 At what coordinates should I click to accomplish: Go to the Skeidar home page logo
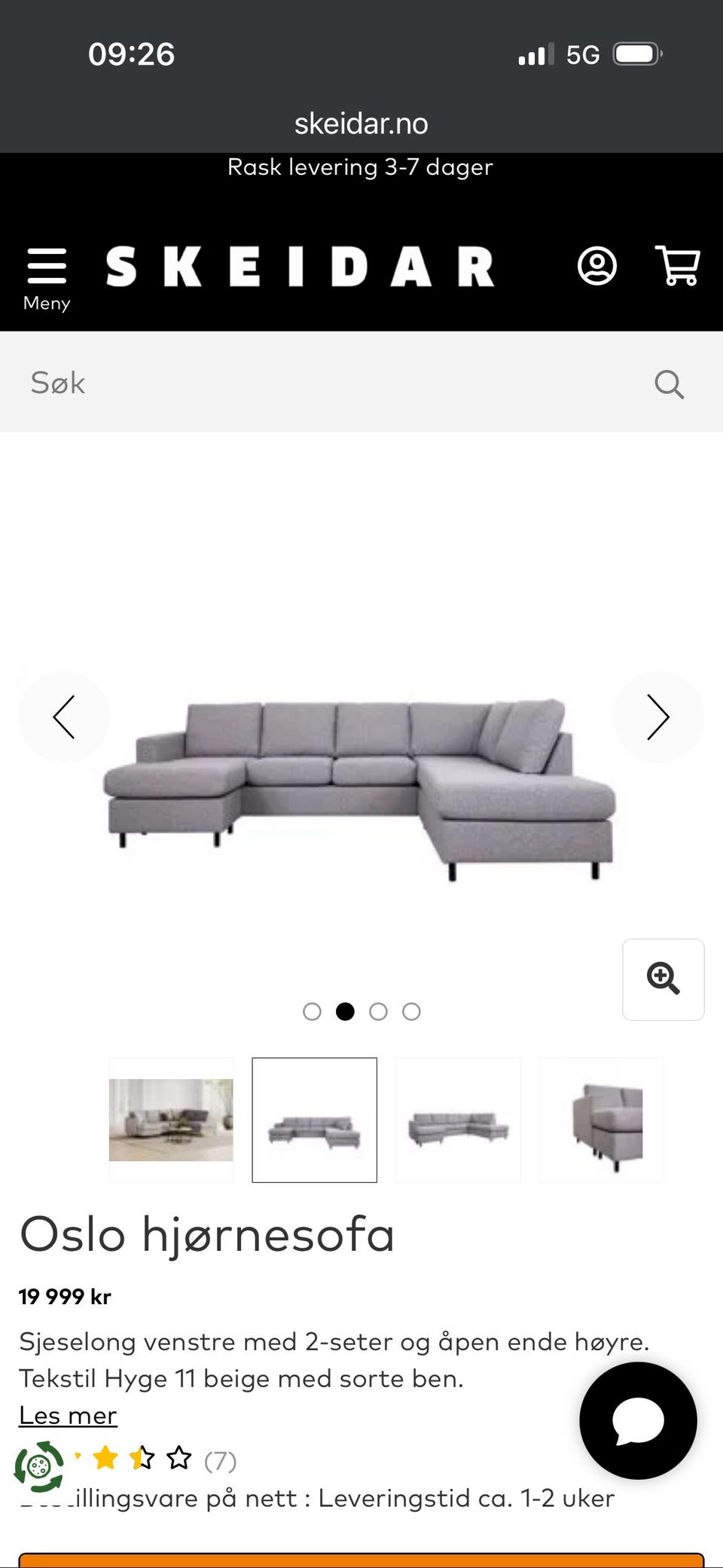click(300, 267)
